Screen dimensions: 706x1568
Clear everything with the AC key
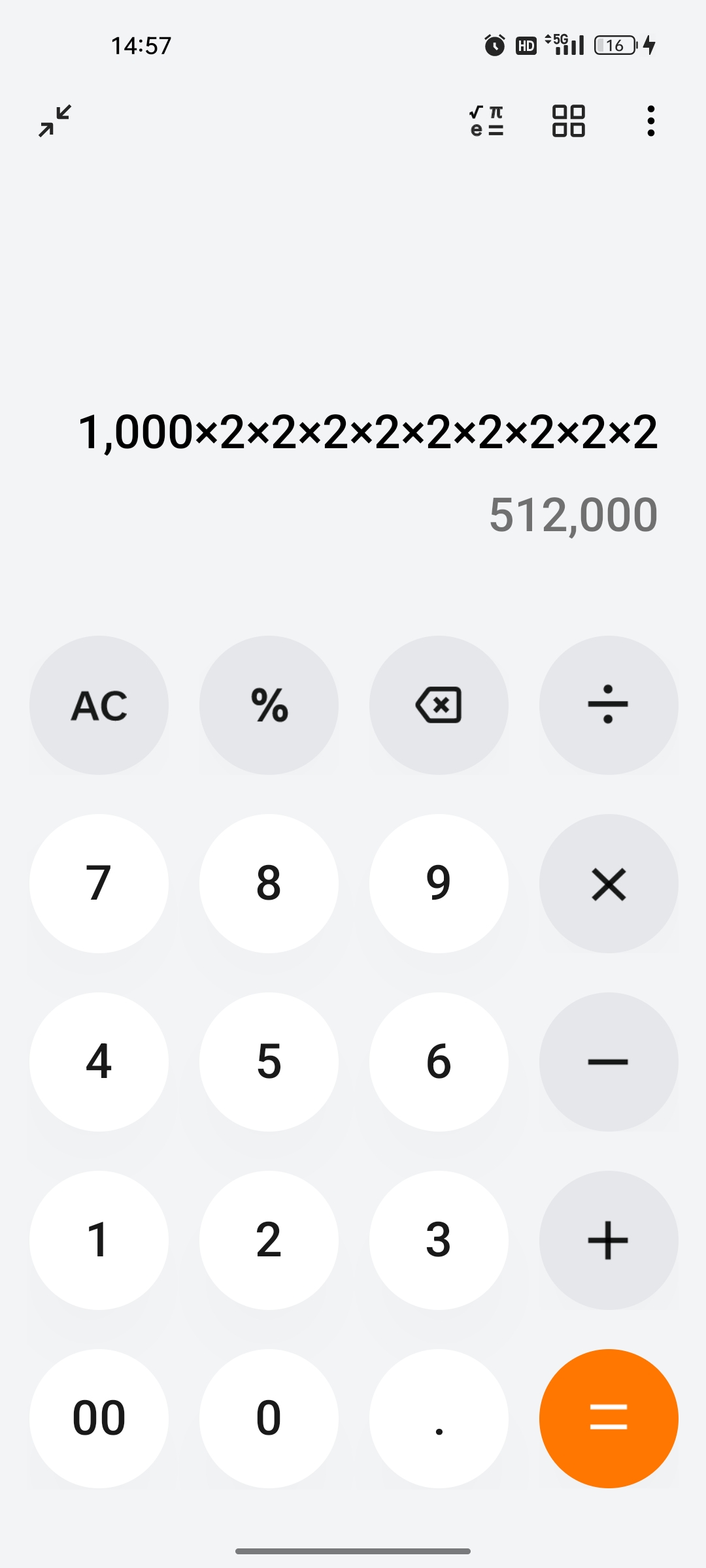coord(99,706)
